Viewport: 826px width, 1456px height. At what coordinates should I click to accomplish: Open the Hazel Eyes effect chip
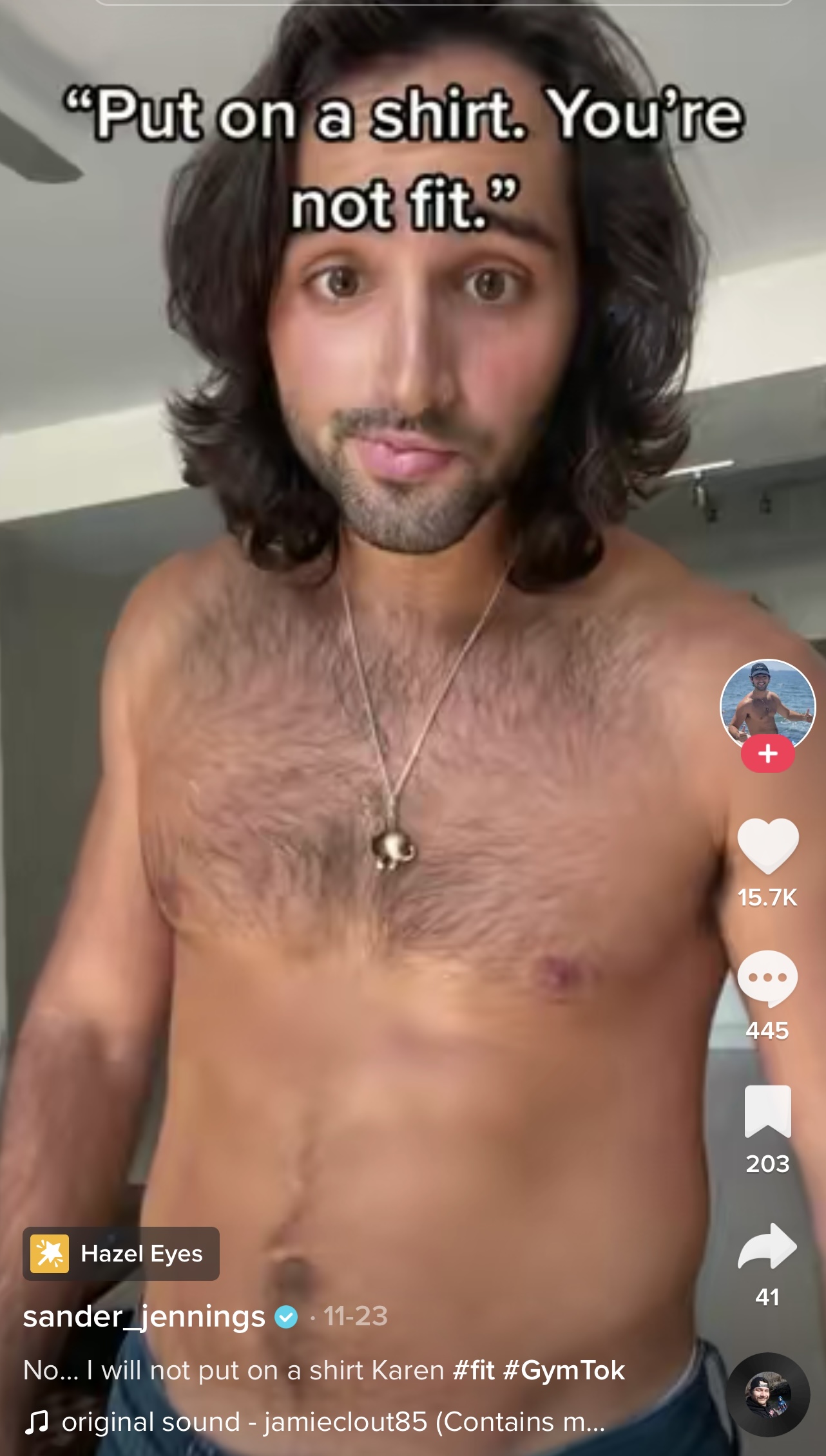[x=121, y=1253]
